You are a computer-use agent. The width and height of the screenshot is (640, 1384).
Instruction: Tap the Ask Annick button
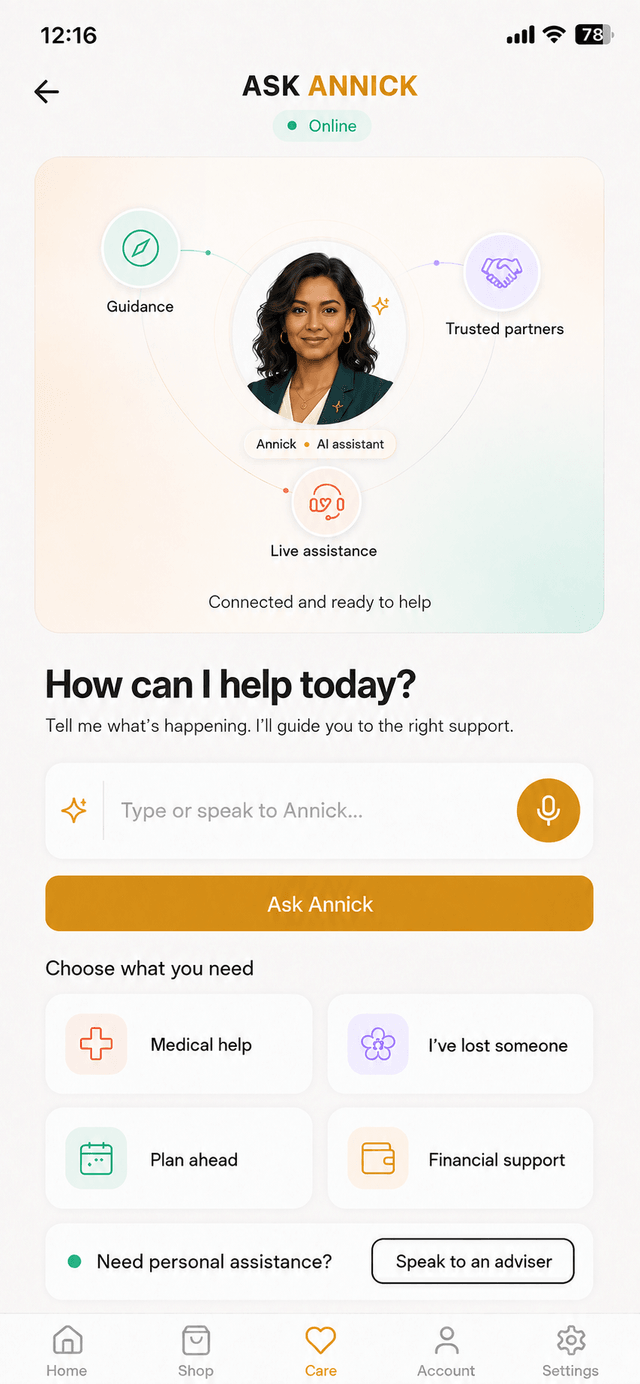[320, 904]
